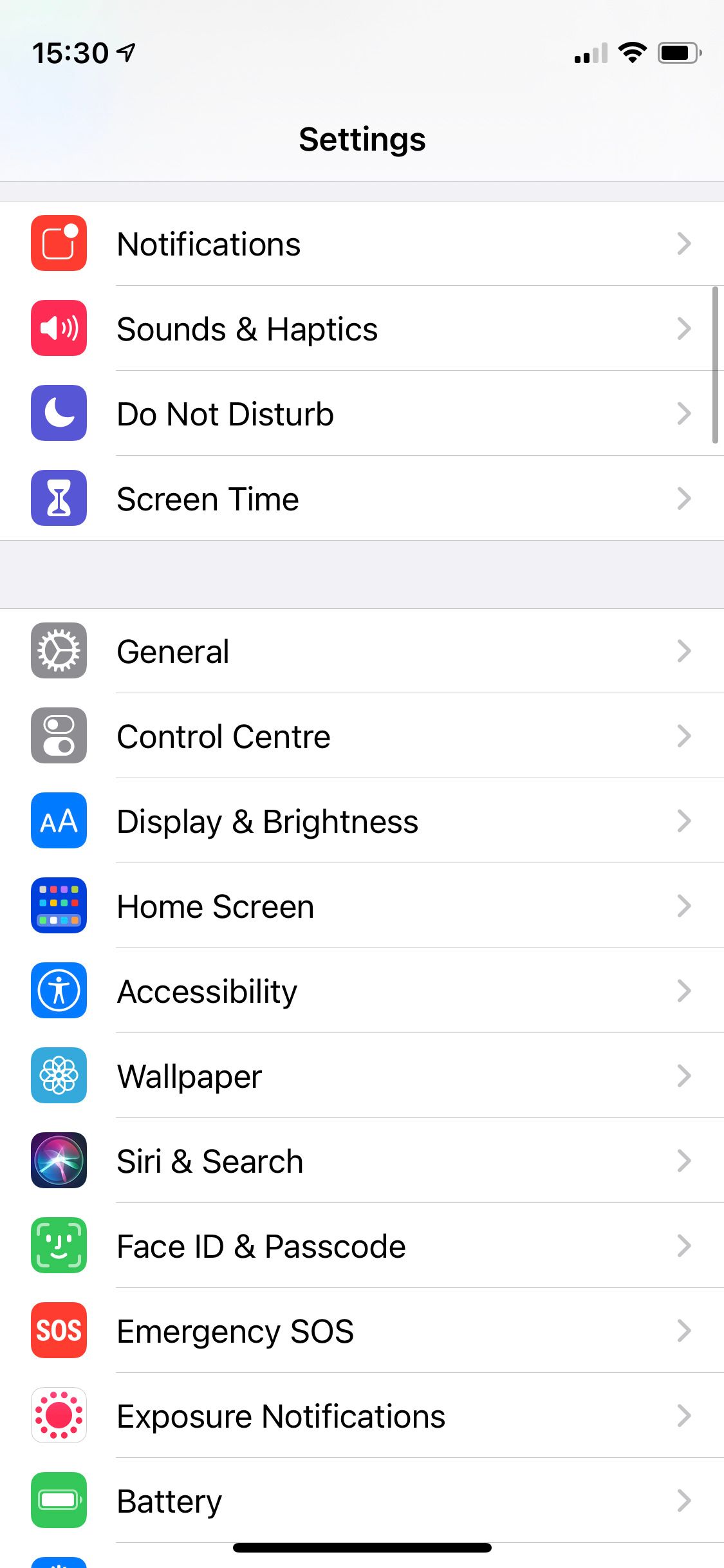
Task: Tap the Wi-Fi status icon
Action: click(x=633, y=54)
